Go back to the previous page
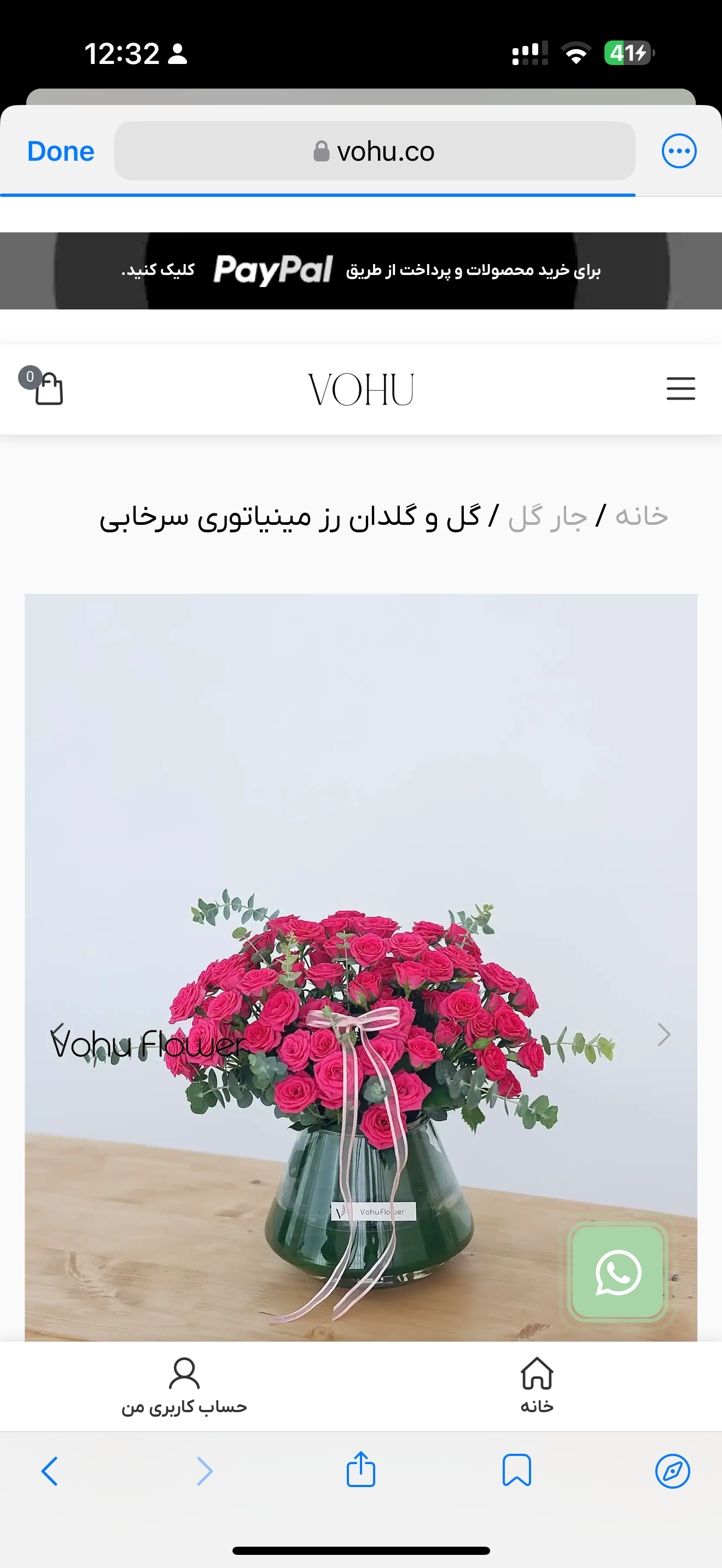Image resolution: width=722 pixels, height=1568 pixels. click(50, 1471)
